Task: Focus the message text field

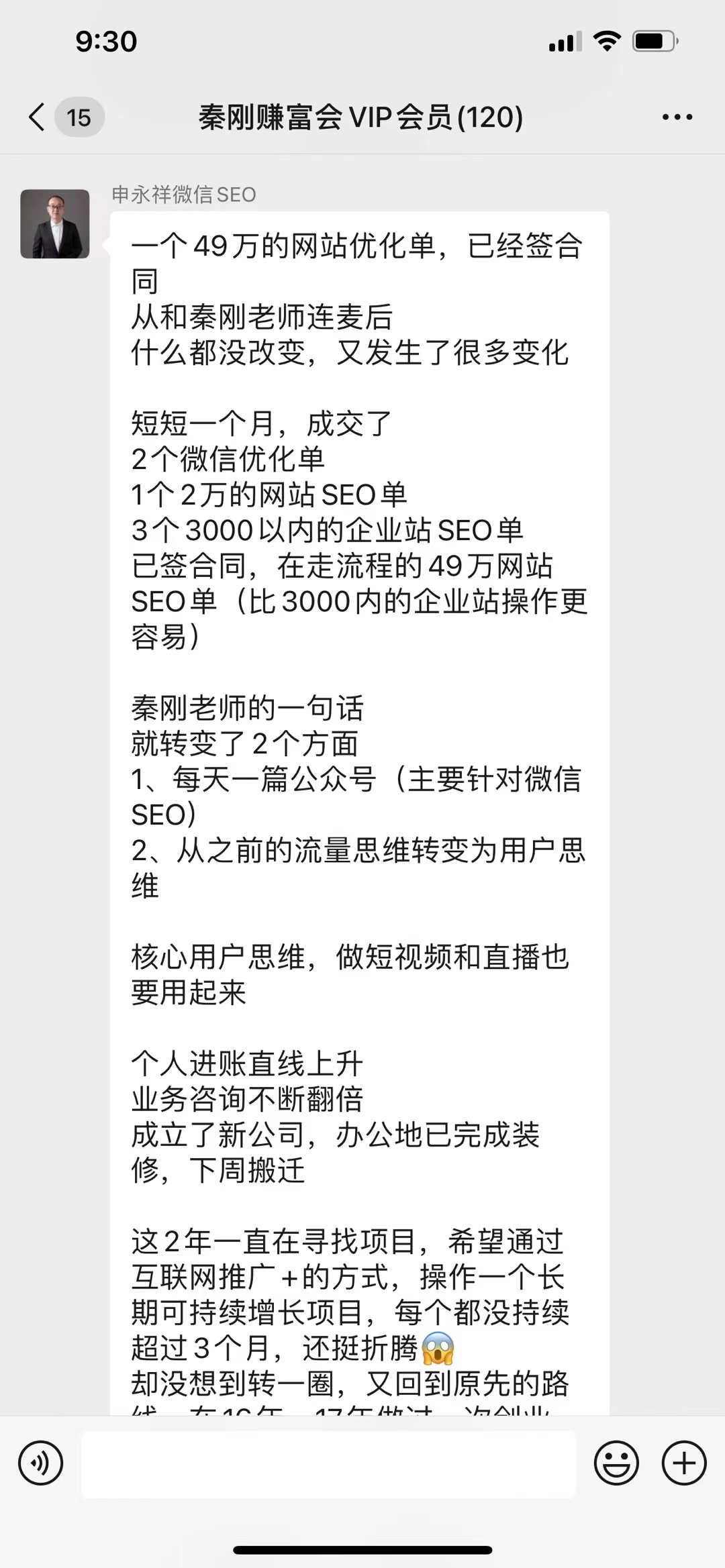Action: (329, 1463)
